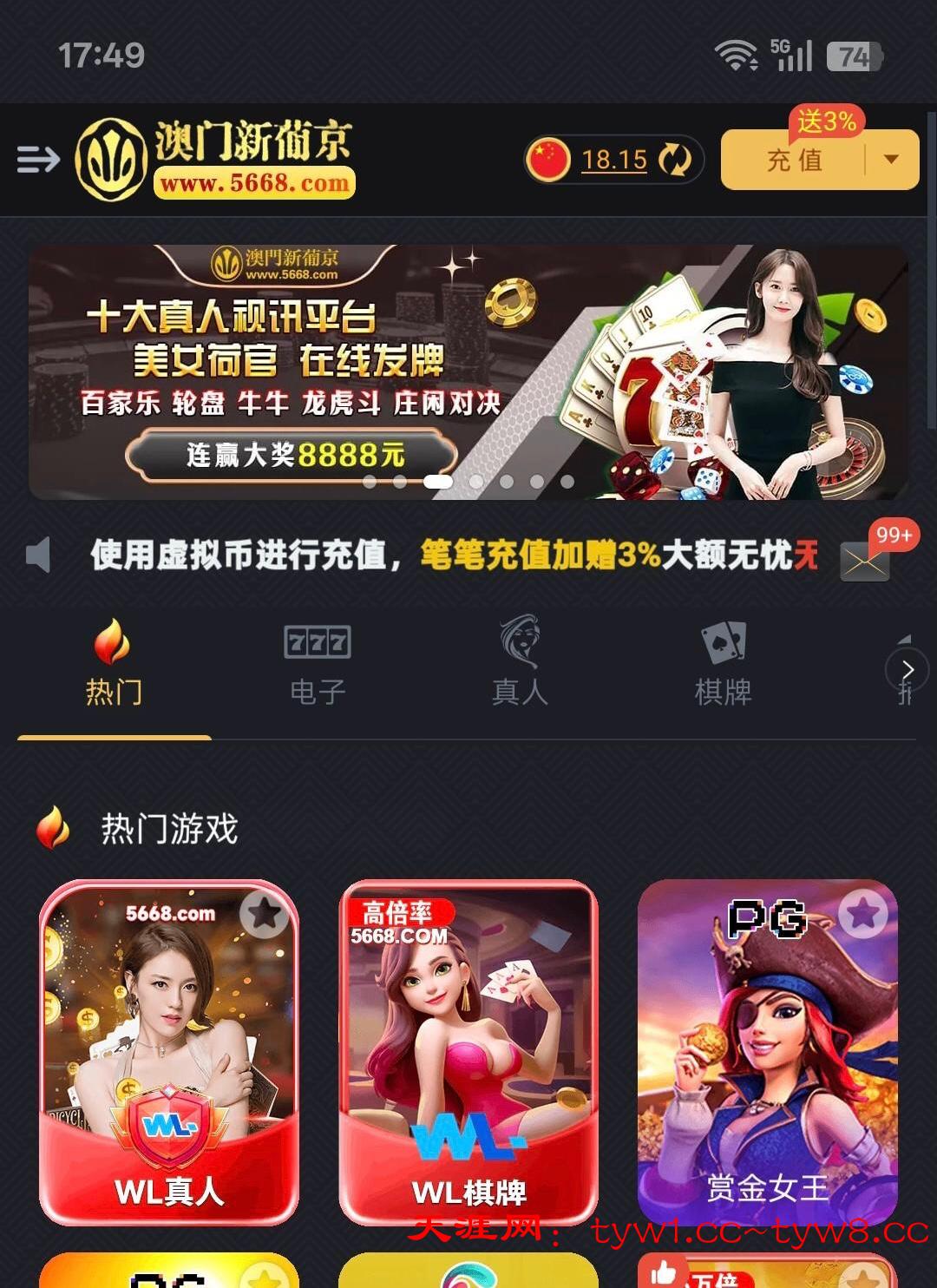
Task: Favorite 赏金女王 with the star icon
Action: coord(862,913)
